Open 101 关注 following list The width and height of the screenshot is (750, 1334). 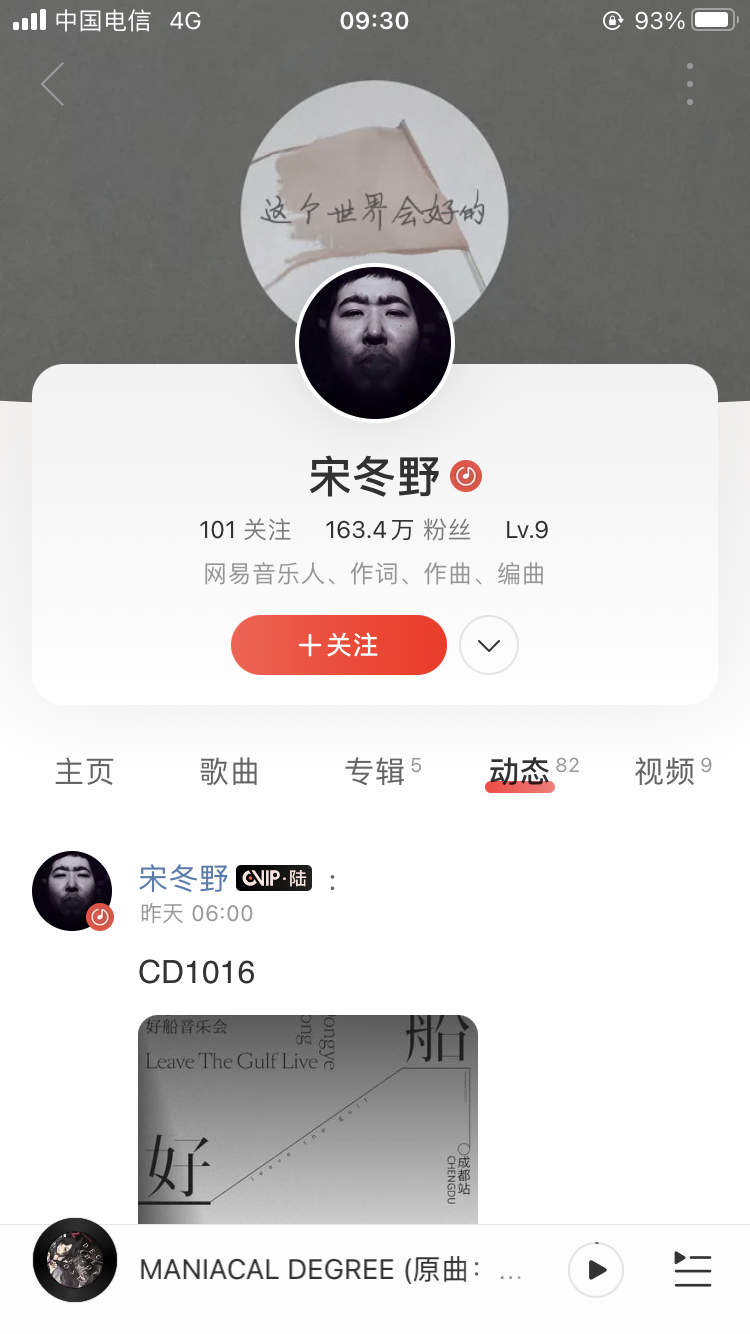click(x=245, y=530)
